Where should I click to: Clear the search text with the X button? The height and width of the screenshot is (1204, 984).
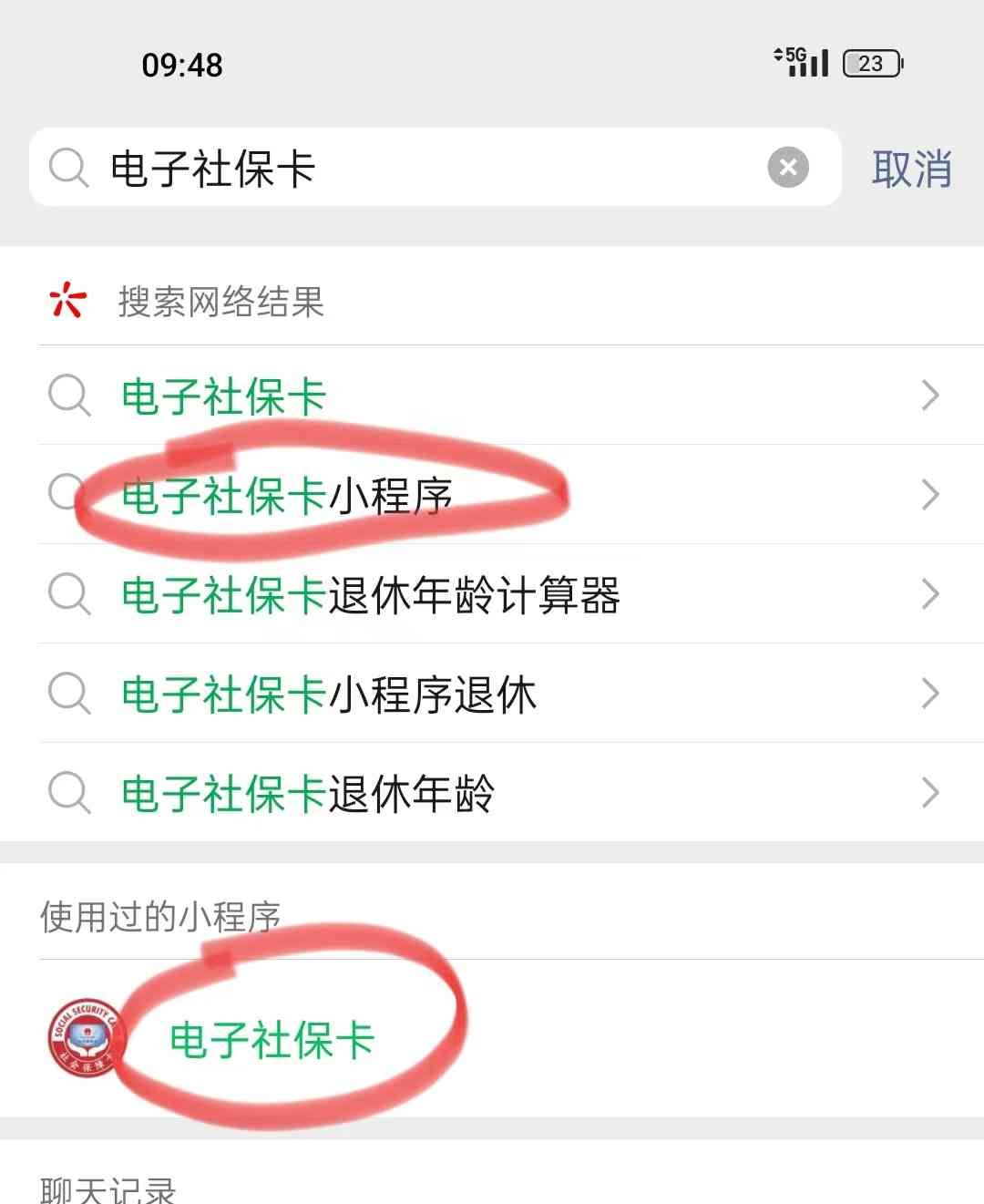(x=788, y=168)
